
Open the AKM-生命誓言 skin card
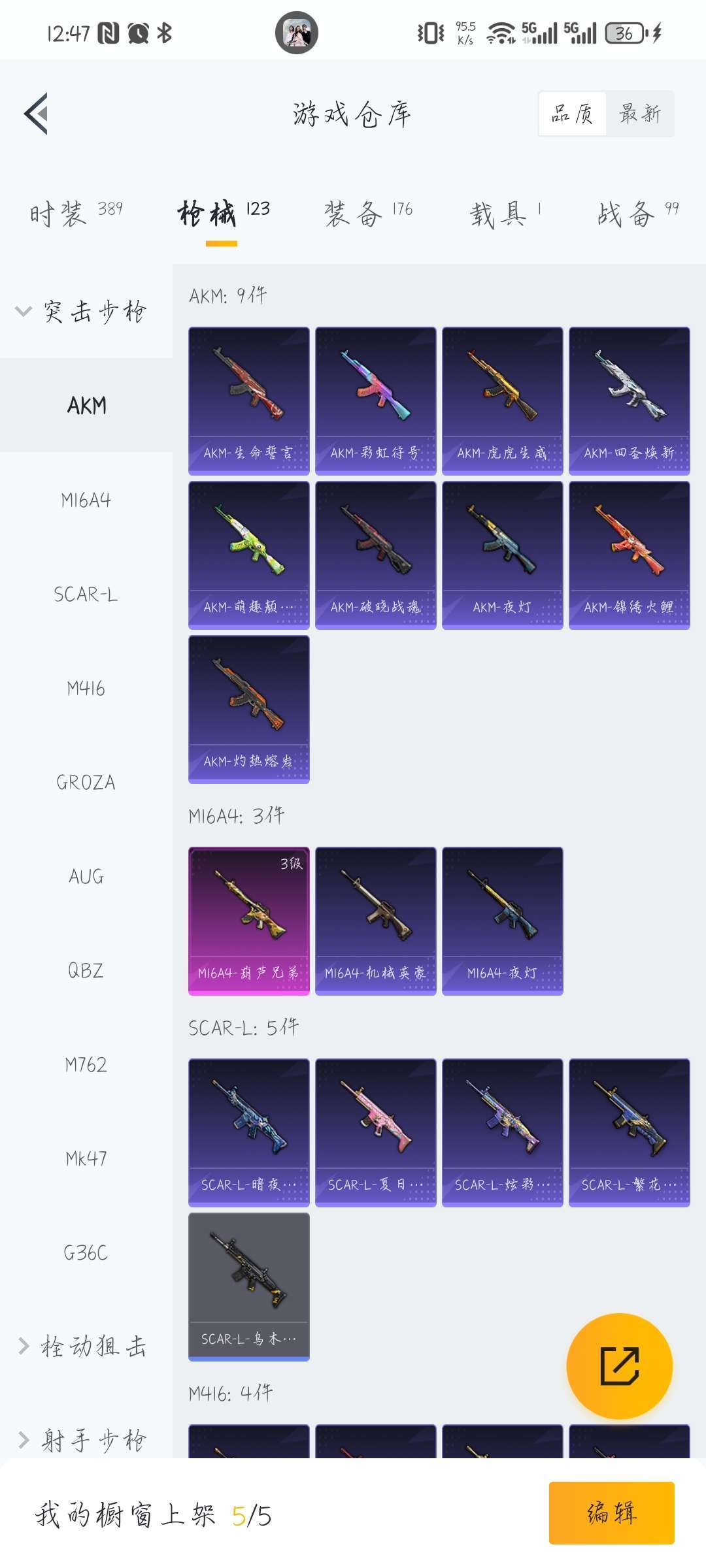(x=249, y=401)
